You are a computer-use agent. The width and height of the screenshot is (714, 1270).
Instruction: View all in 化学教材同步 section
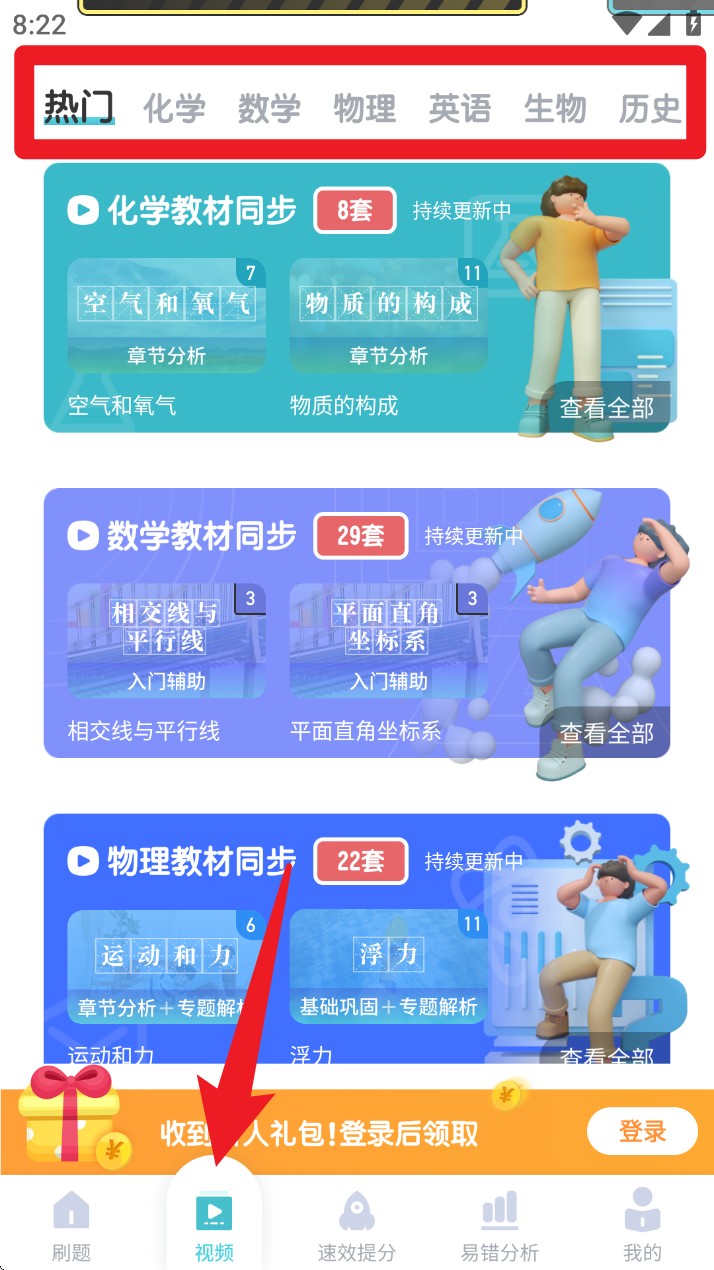[606, 408]
